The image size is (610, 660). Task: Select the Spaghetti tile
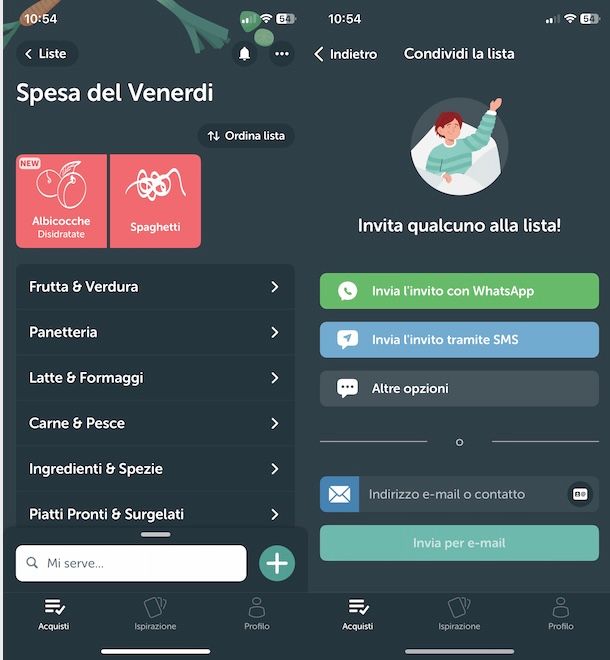point(155,200)
